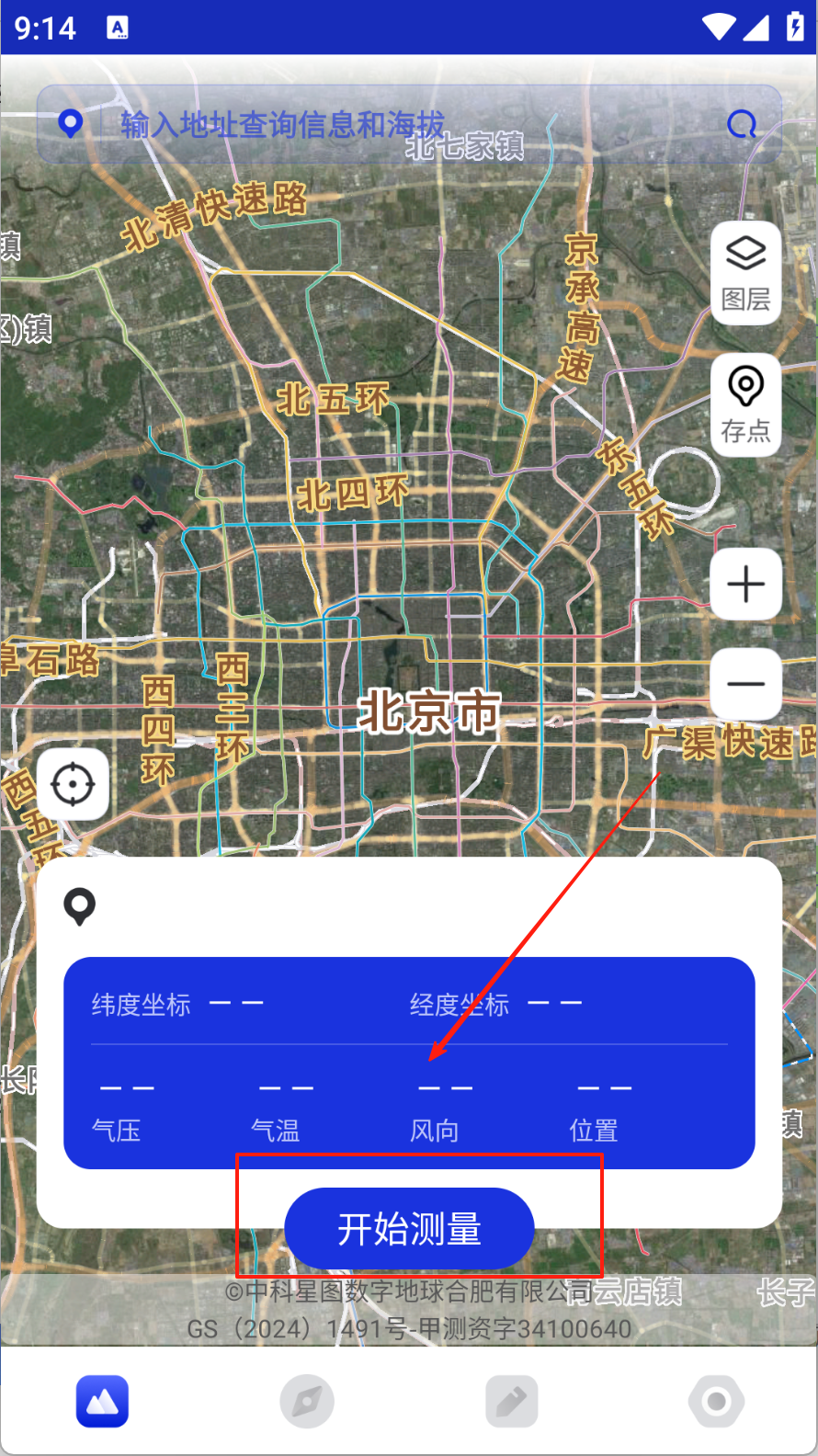Open the pencil edit tab

point(512,1402)
